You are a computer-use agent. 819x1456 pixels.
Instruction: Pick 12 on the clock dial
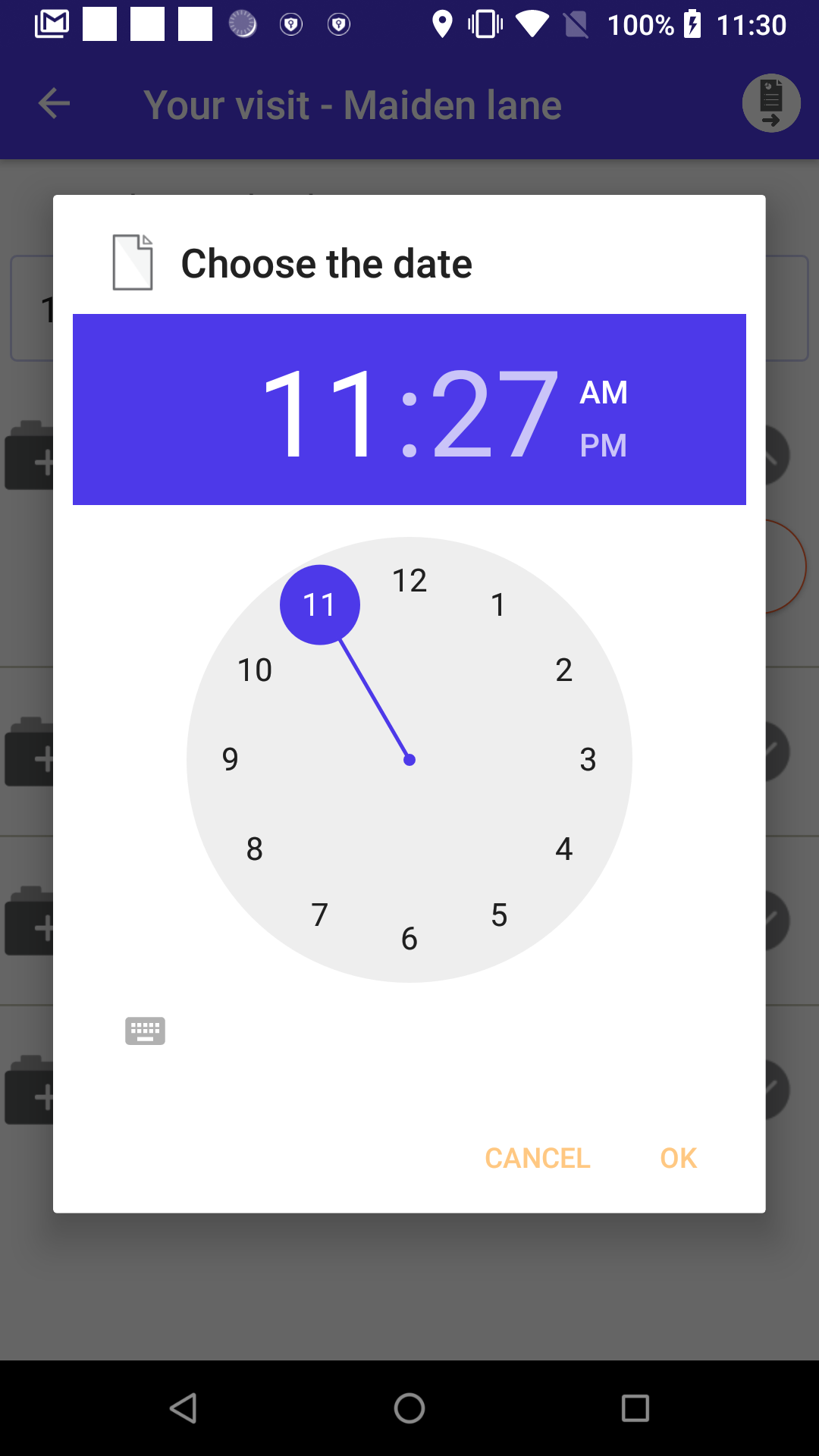[409, 581]
